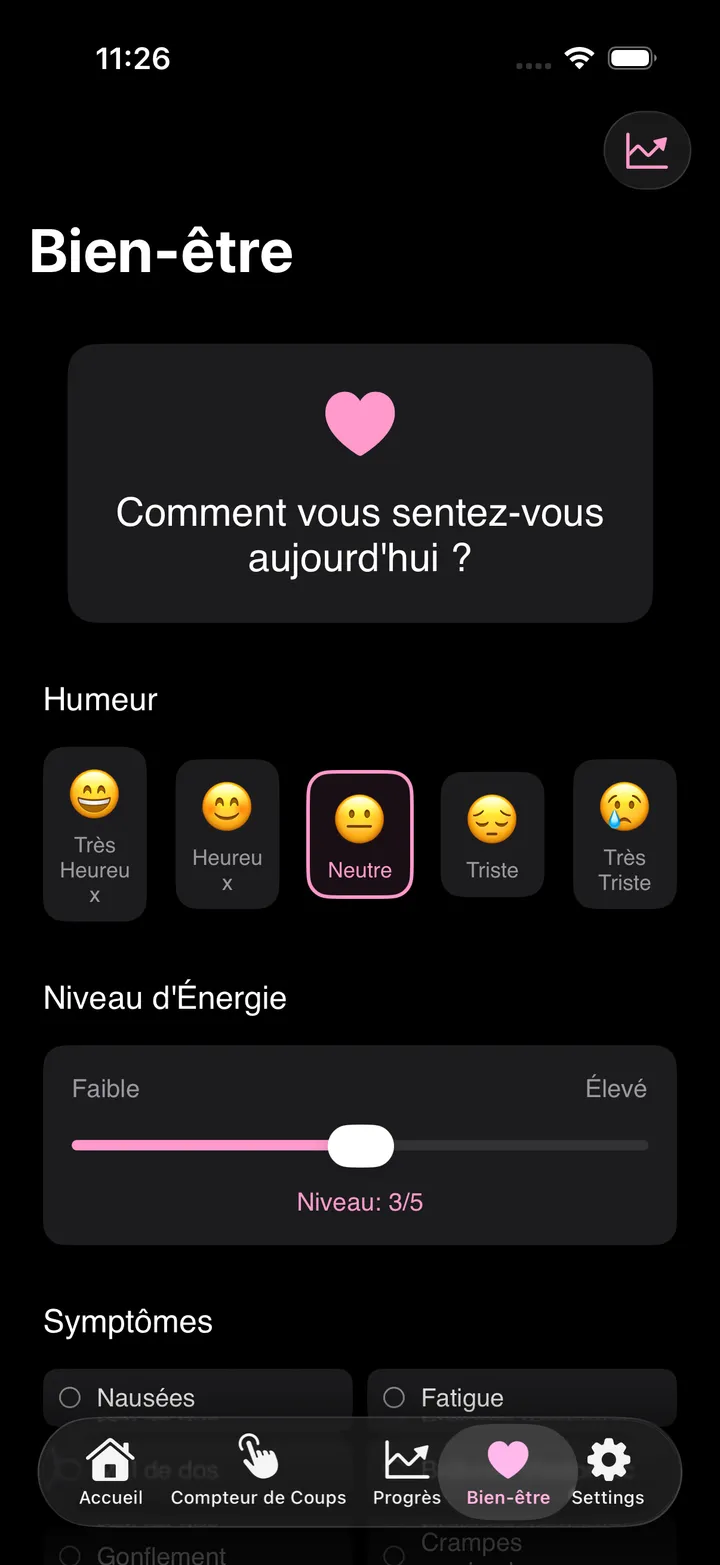Viewport: 720px width, 1565px height.
Task: Open the Settings tab
Action: coord(608,1472)
